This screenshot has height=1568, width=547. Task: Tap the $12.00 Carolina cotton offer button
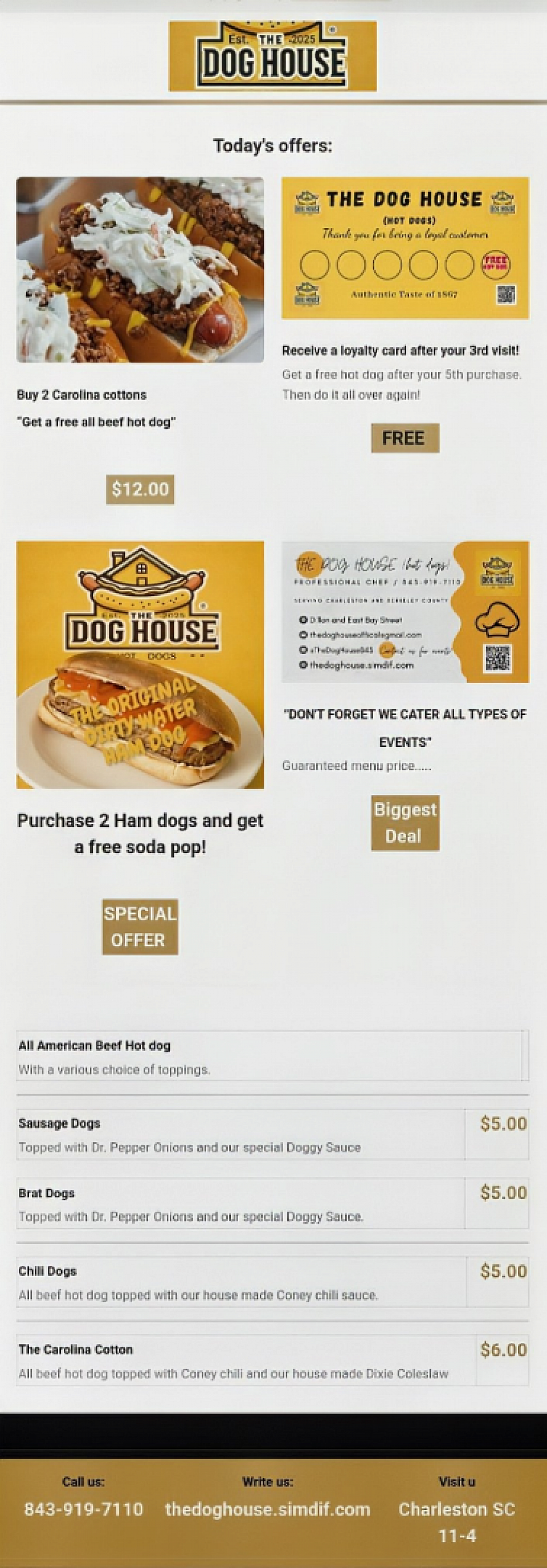click(140, 489)
